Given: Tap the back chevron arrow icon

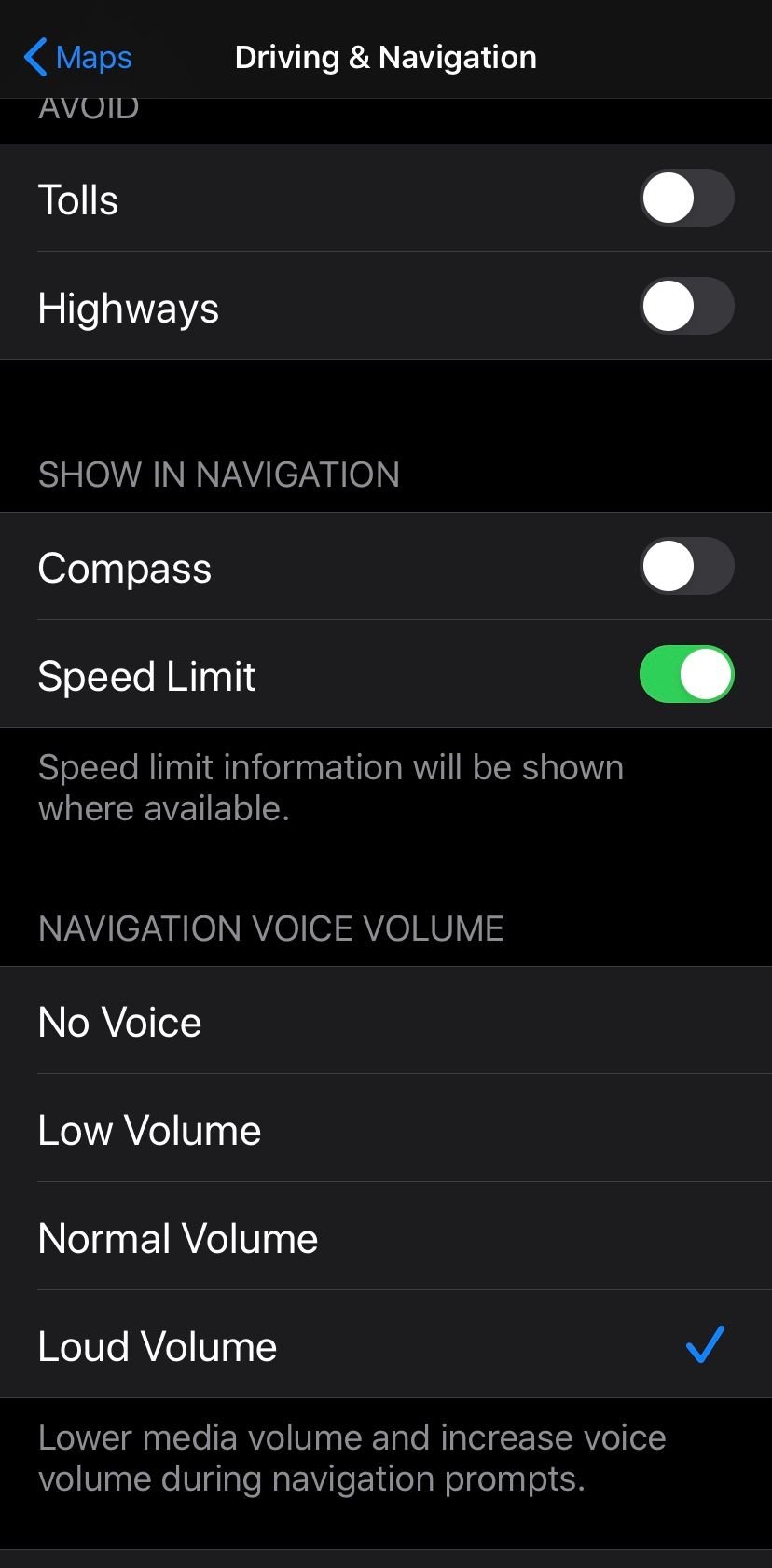Looking at the screenshot, I should [34, 57].
